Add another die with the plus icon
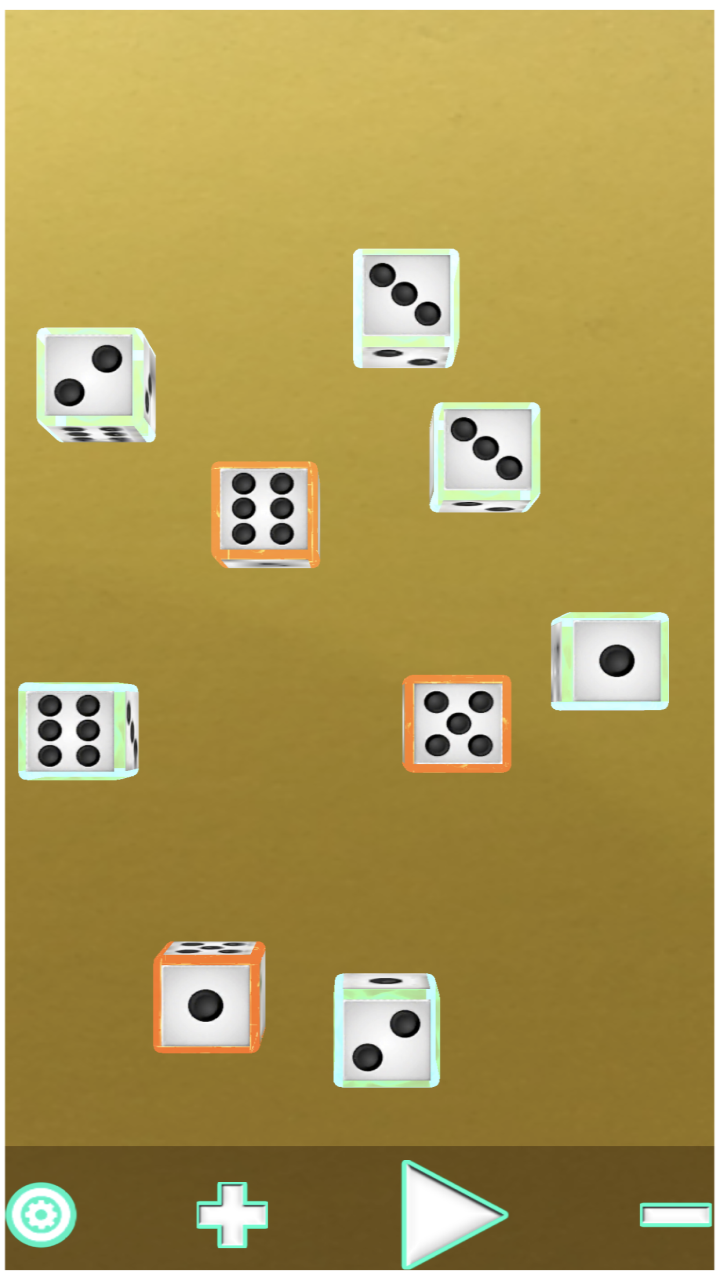Image resolution: width=720 pixels, height=1280 pixels. coord(232,1215)
